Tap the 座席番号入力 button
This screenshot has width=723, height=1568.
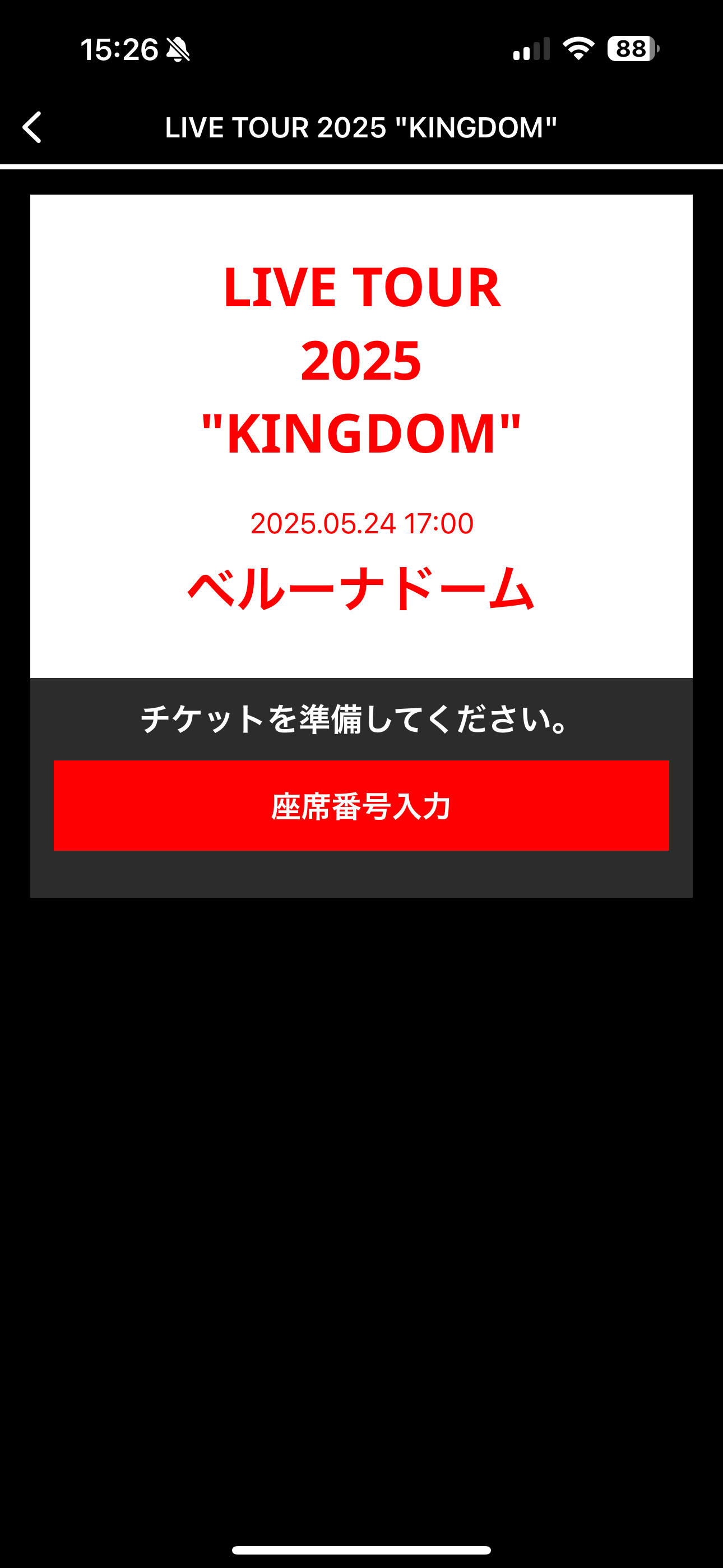(361, 805)
